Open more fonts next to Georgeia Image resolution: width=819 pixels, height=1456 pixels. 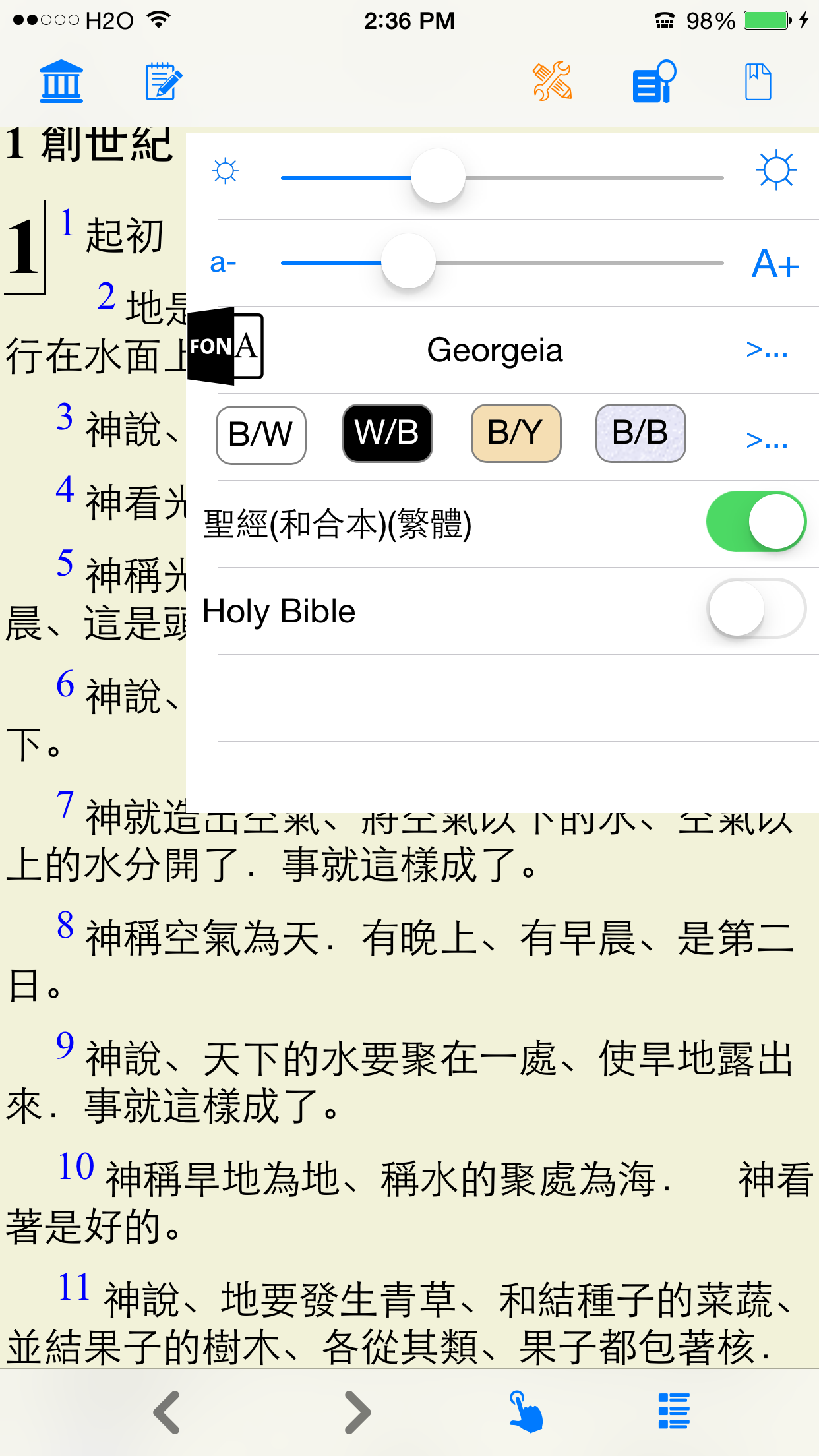tap(767, 349)
